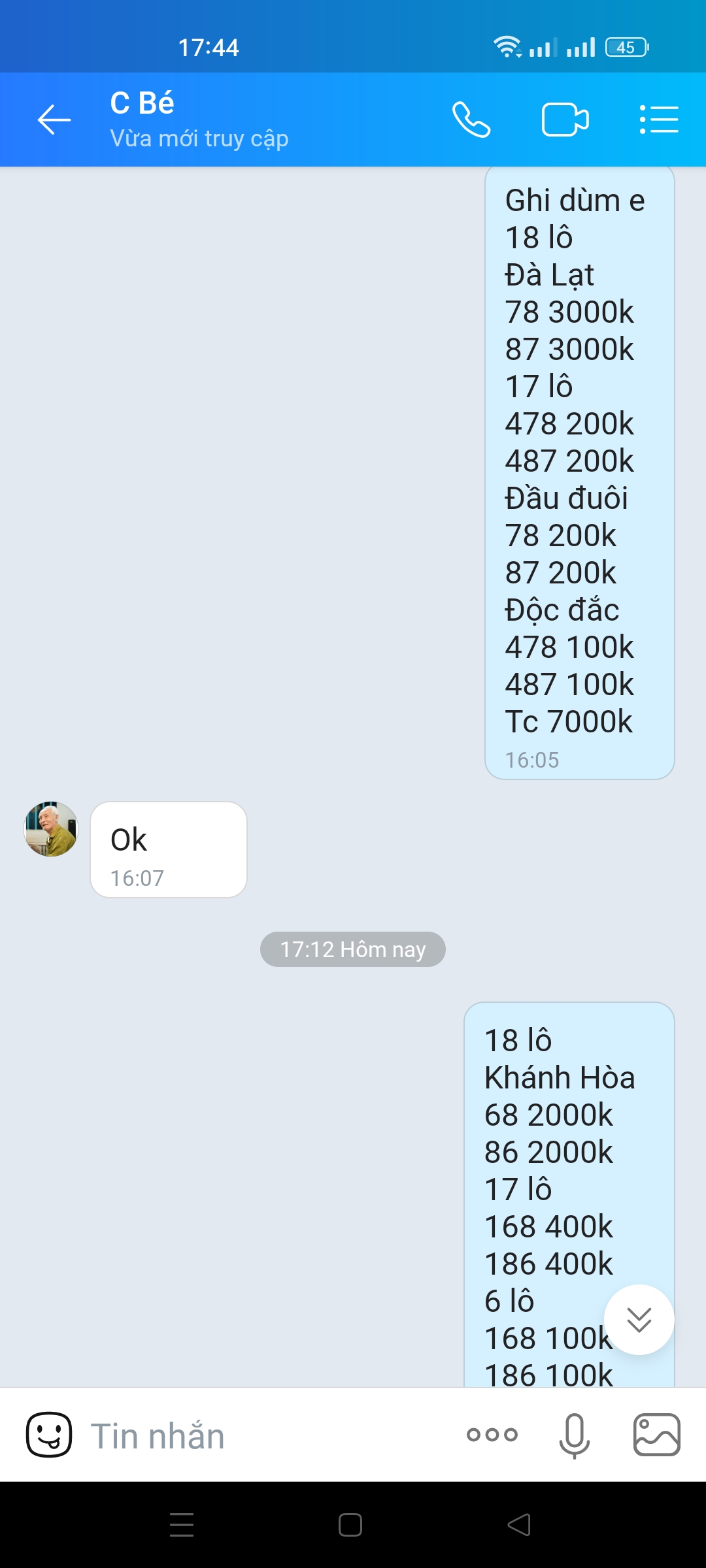Screen dimensions: 706x1568
Task: Record a voice message with microphone
Action: tap(574, 1435)
